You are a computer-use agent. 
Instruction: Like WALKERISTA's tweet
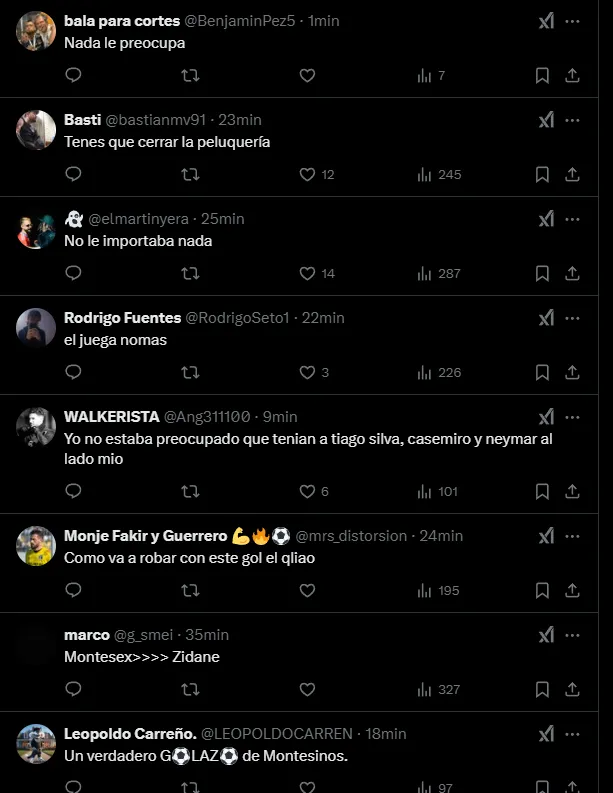pyautogui.click(x=308, y=491)
